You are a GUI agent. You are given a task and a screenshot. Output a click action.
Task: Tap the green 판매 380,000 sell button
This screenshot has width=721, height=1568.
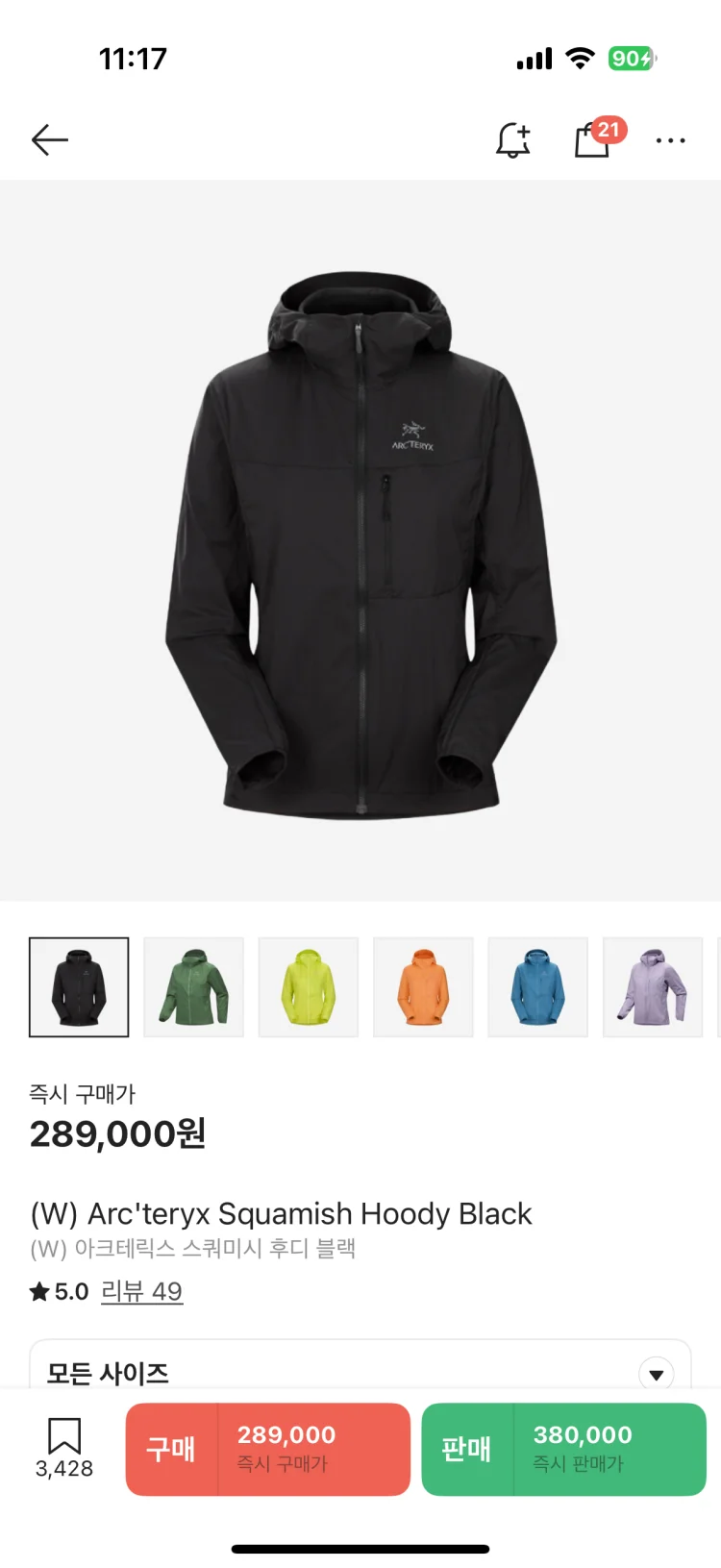click(564, 1449)
